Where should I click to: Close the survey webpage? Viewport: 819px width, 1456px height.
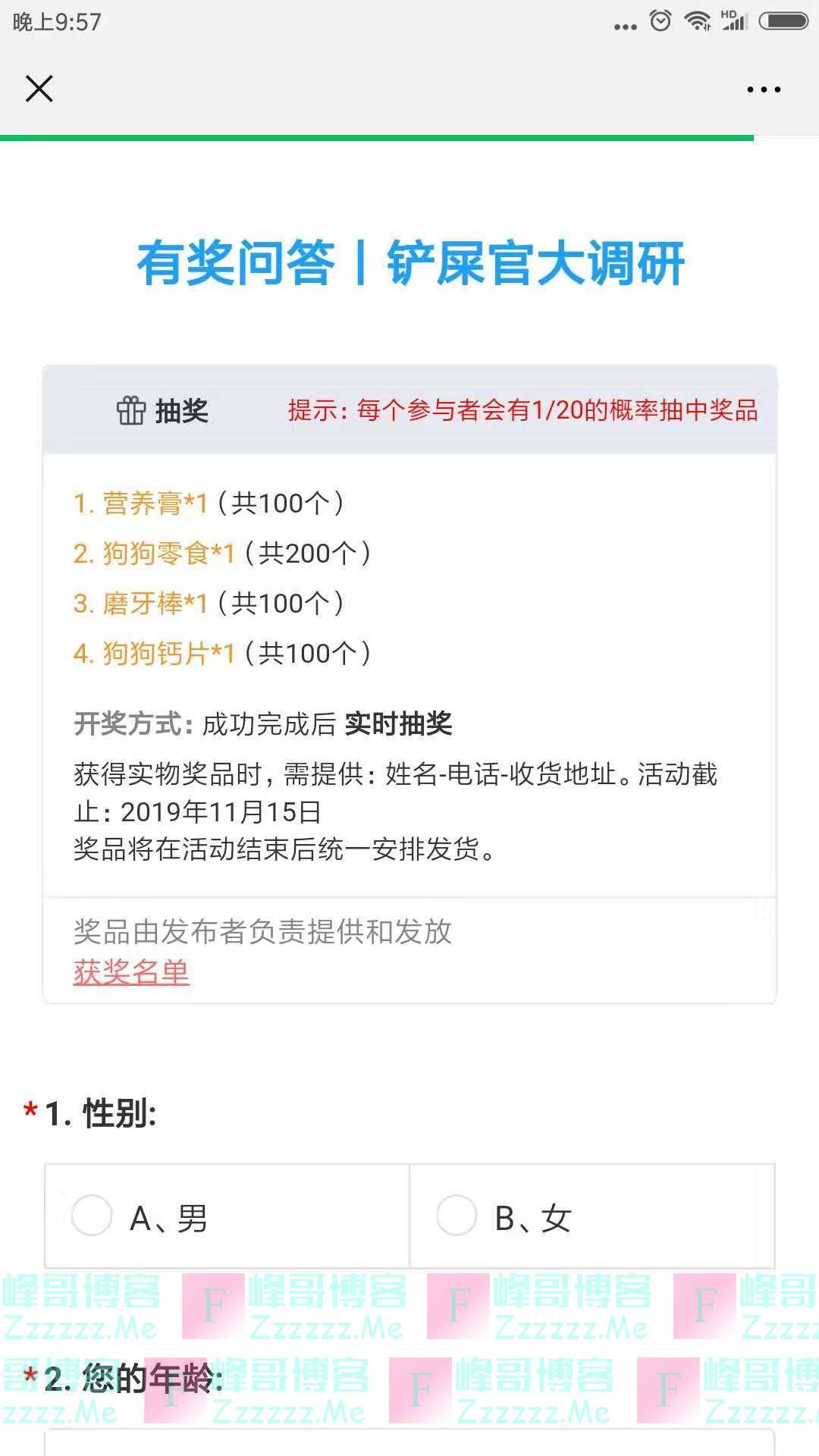pyautogui.click(x=39, y=89)
